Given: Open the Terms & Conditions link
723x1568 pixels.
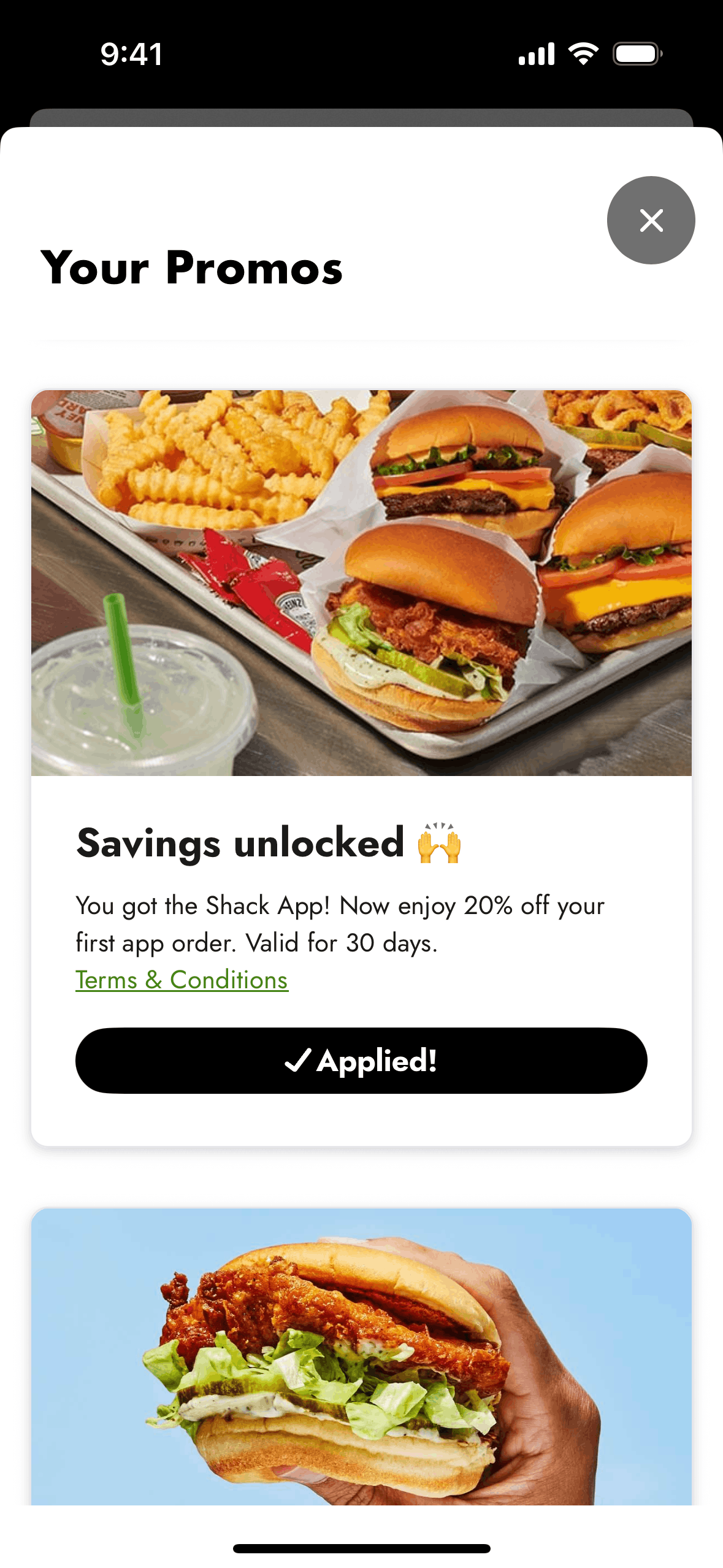Looking at the screenshot, I should click(x=182, y=980).
